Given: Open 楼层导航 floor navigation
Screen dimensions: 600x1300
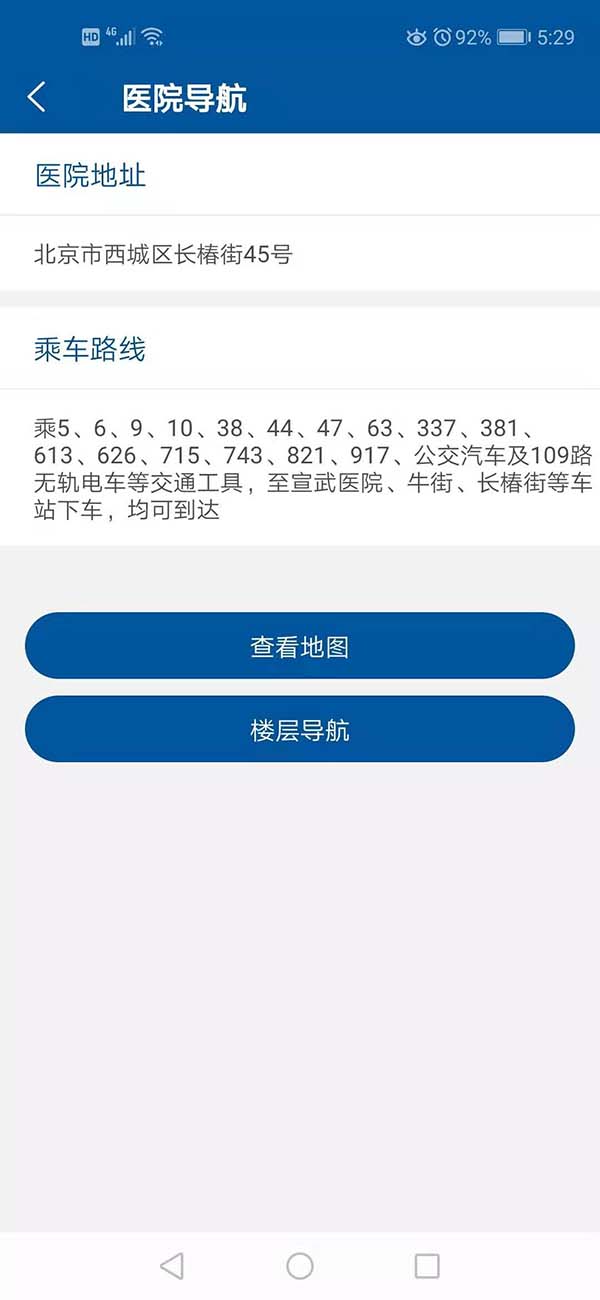Looking at the screenshot, I should 300,729.
